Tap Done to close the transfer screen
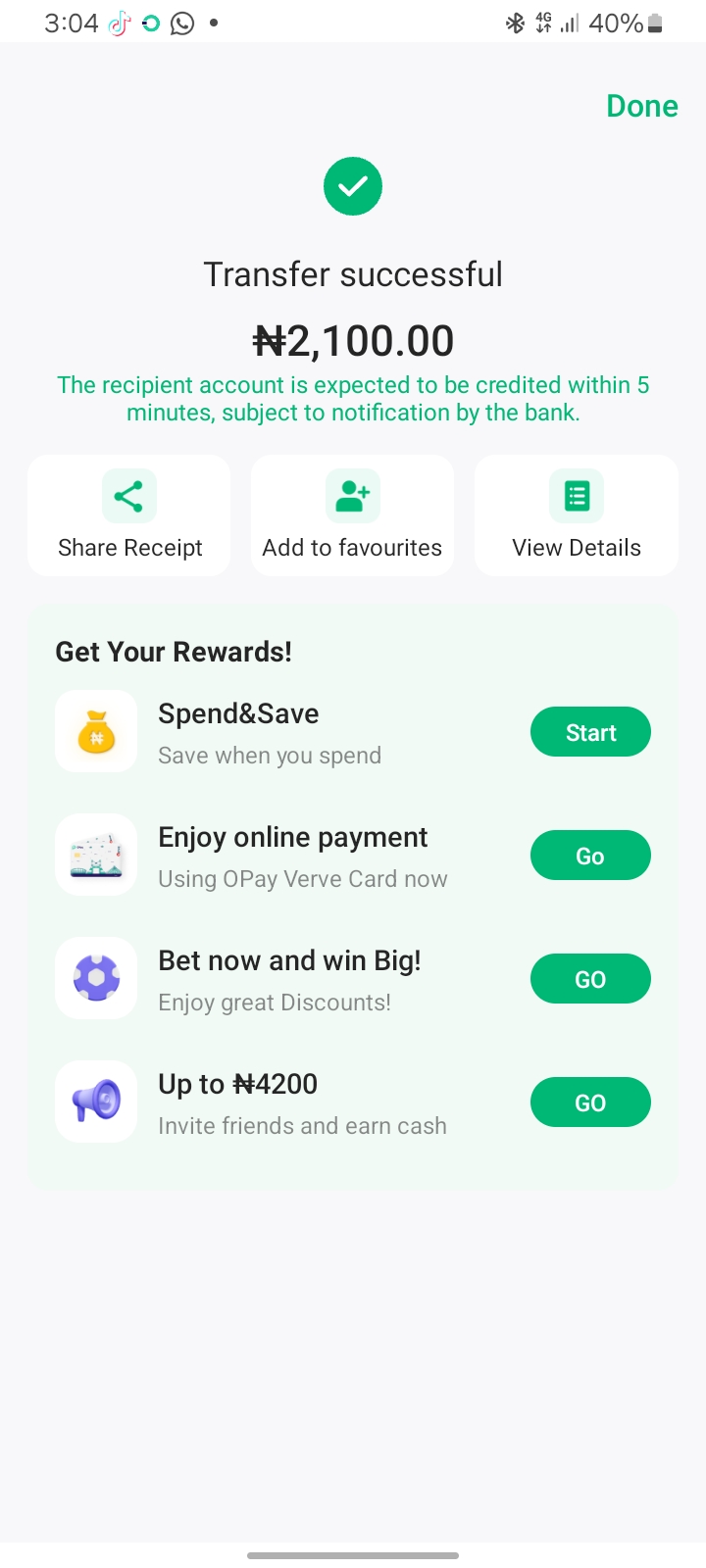This screenshot has height=1568, width=706. [x=641, y=106]
